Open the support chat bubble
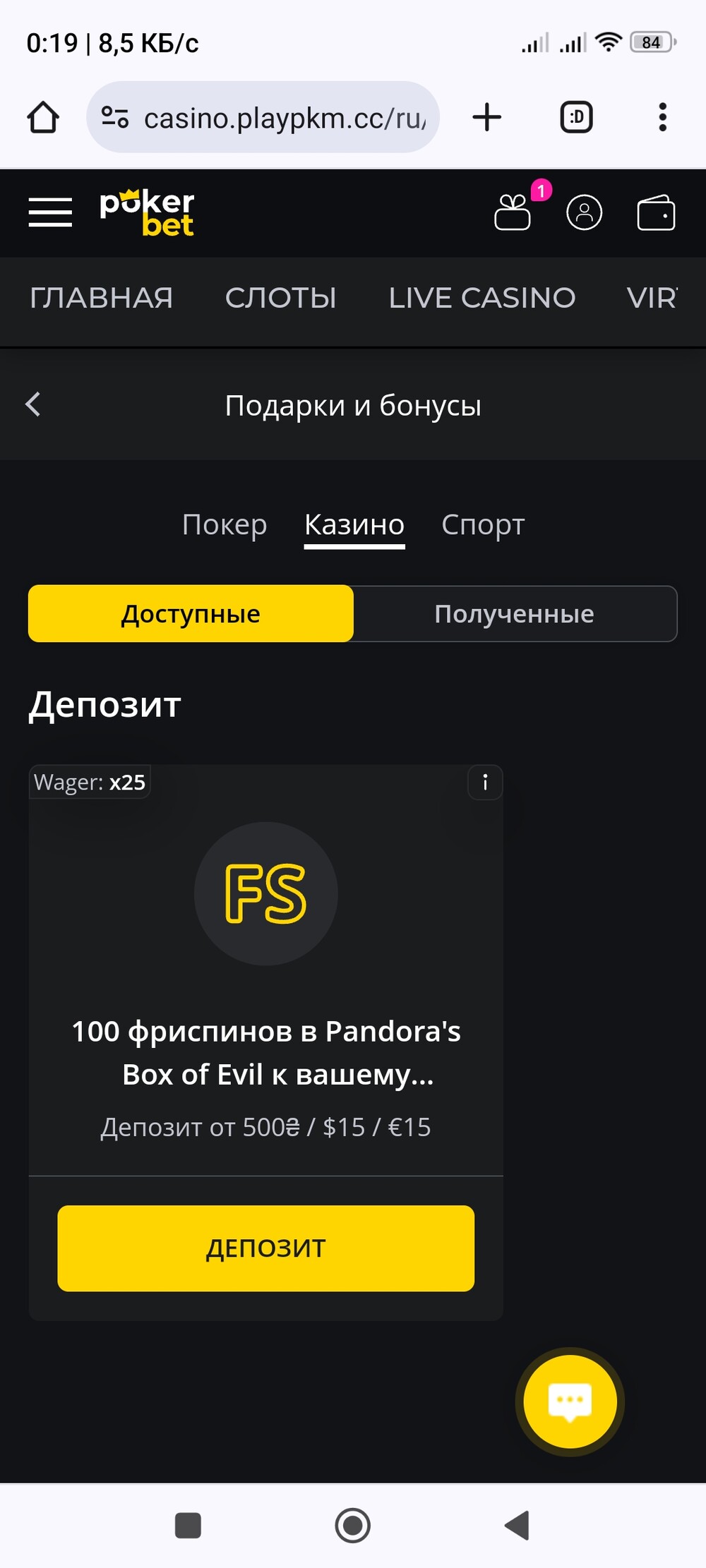Screen dimensions: 706x1568 [x=570, y=1401]
